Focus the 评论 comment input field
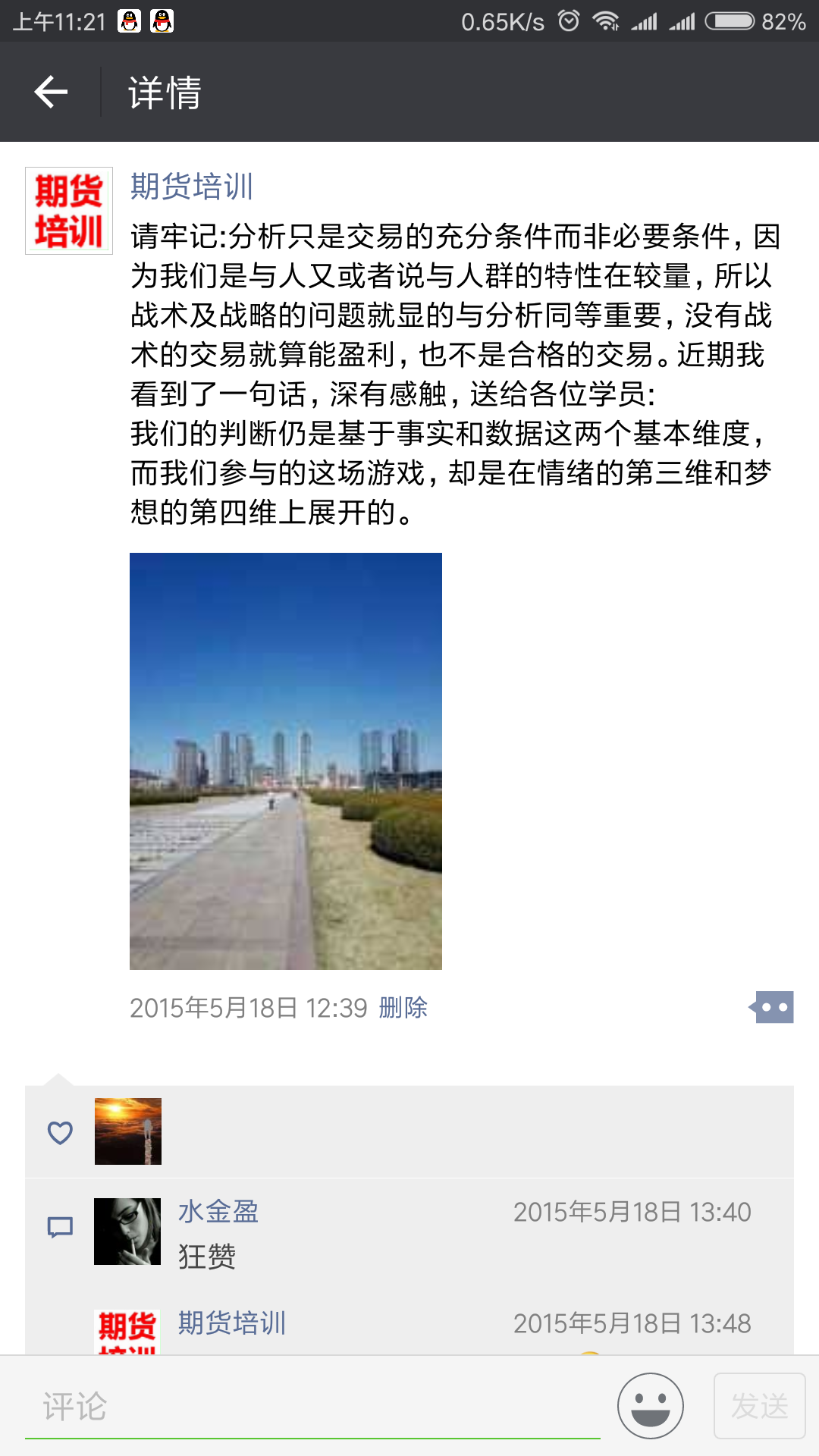This screenshot has height=1456, width=819. click(x=312, y=1407)
